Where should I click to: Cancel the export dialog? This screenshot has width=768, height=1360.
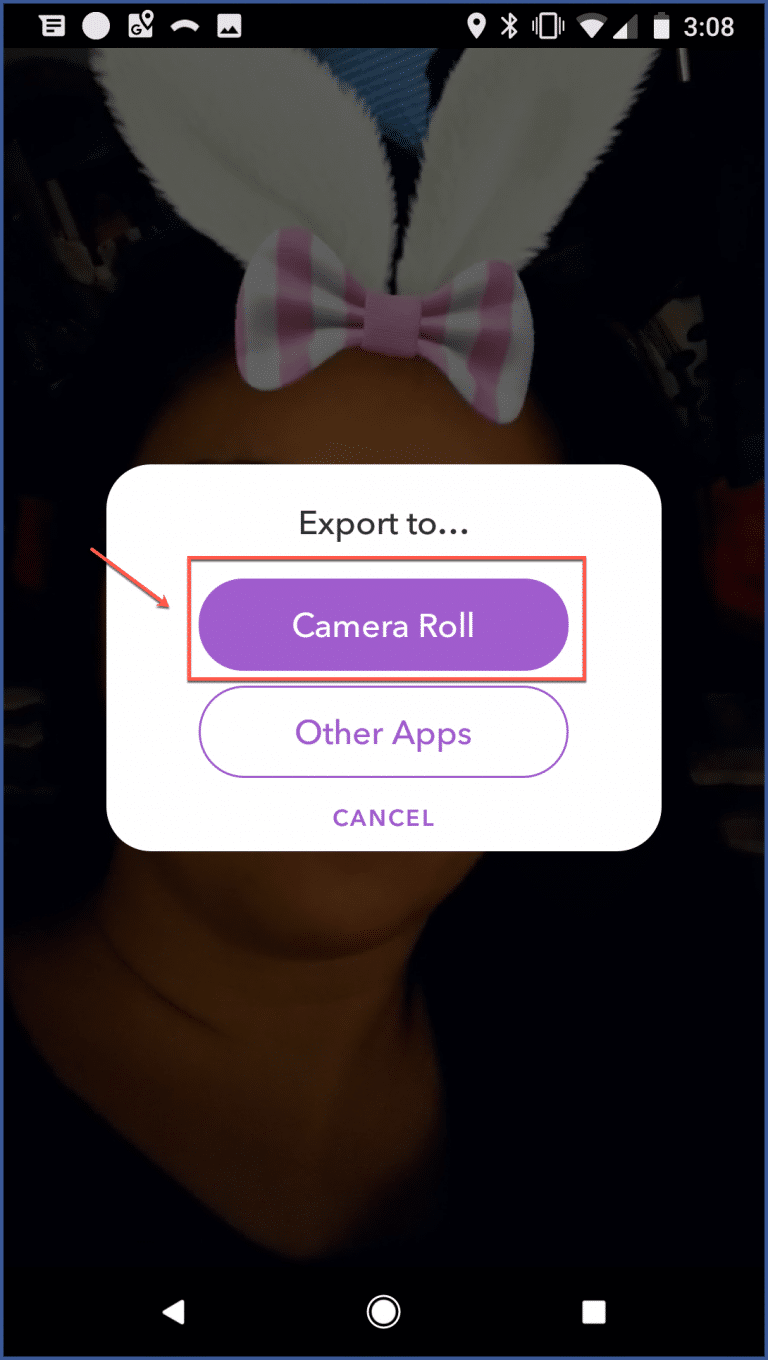384,818
